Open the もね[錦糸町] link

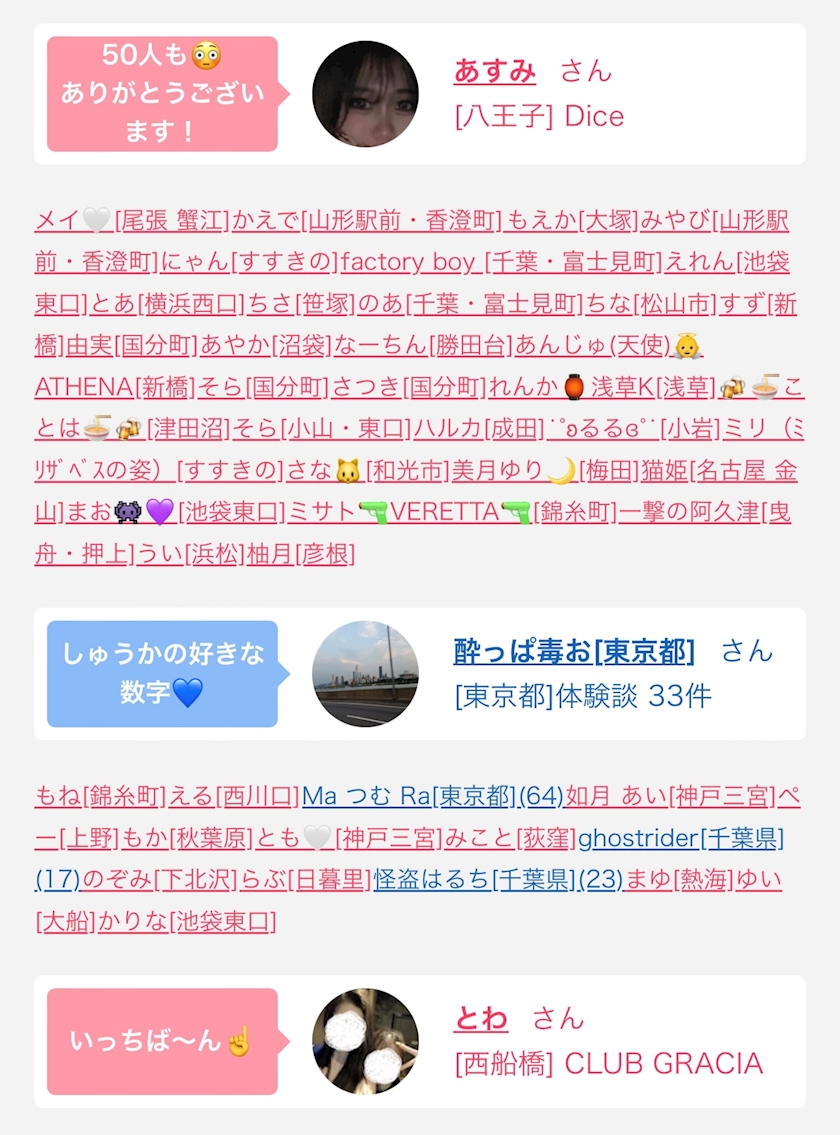(x=101, y=796)
